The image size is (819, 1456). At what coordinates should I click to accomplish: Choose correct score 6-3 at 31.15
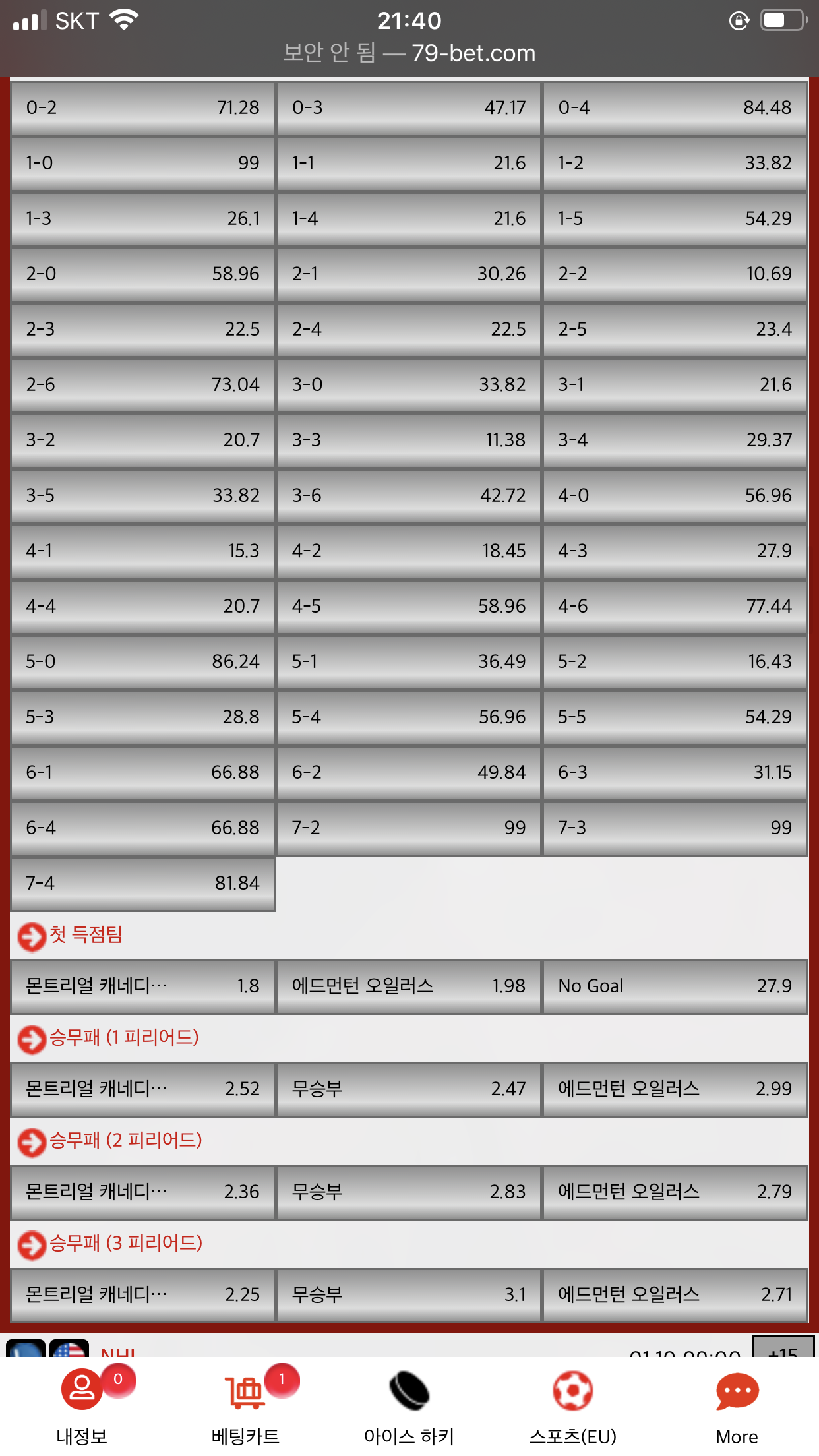675,772
